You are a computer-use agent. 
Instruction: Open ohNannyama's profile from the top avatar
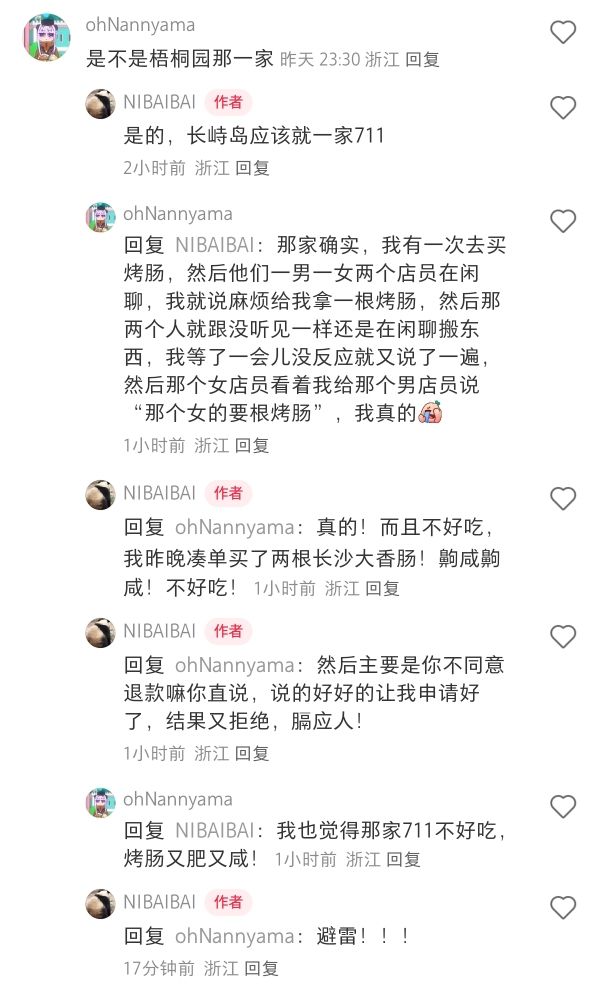47,37
